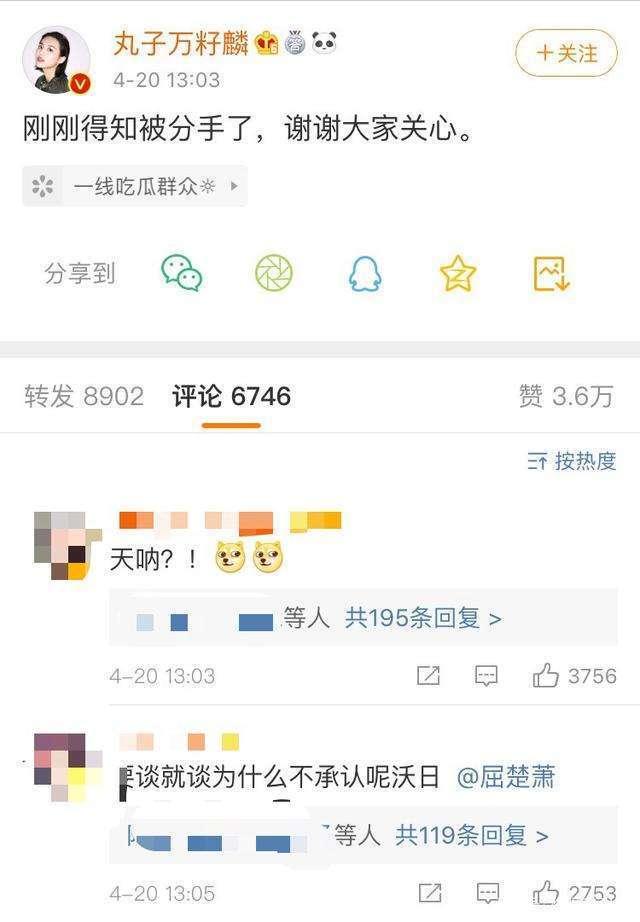Reply to the comment mentioning 屈楚萧
The height and width of the screenshot is (922, 640).
tap(488, 893)
